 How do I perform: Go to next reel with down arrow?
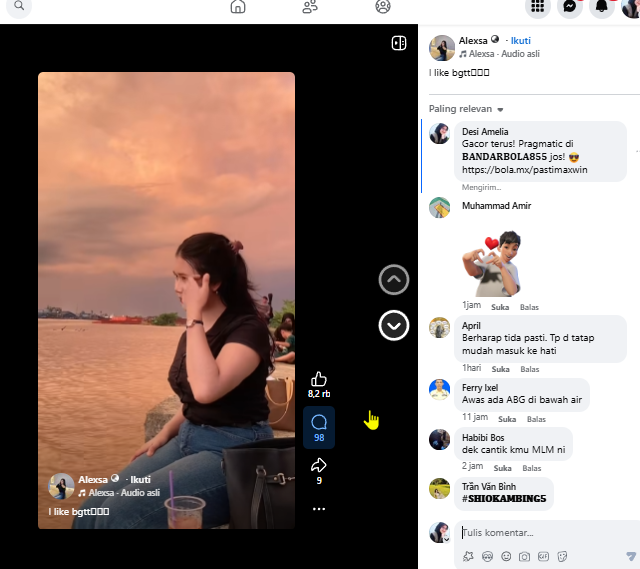point(393,325)
